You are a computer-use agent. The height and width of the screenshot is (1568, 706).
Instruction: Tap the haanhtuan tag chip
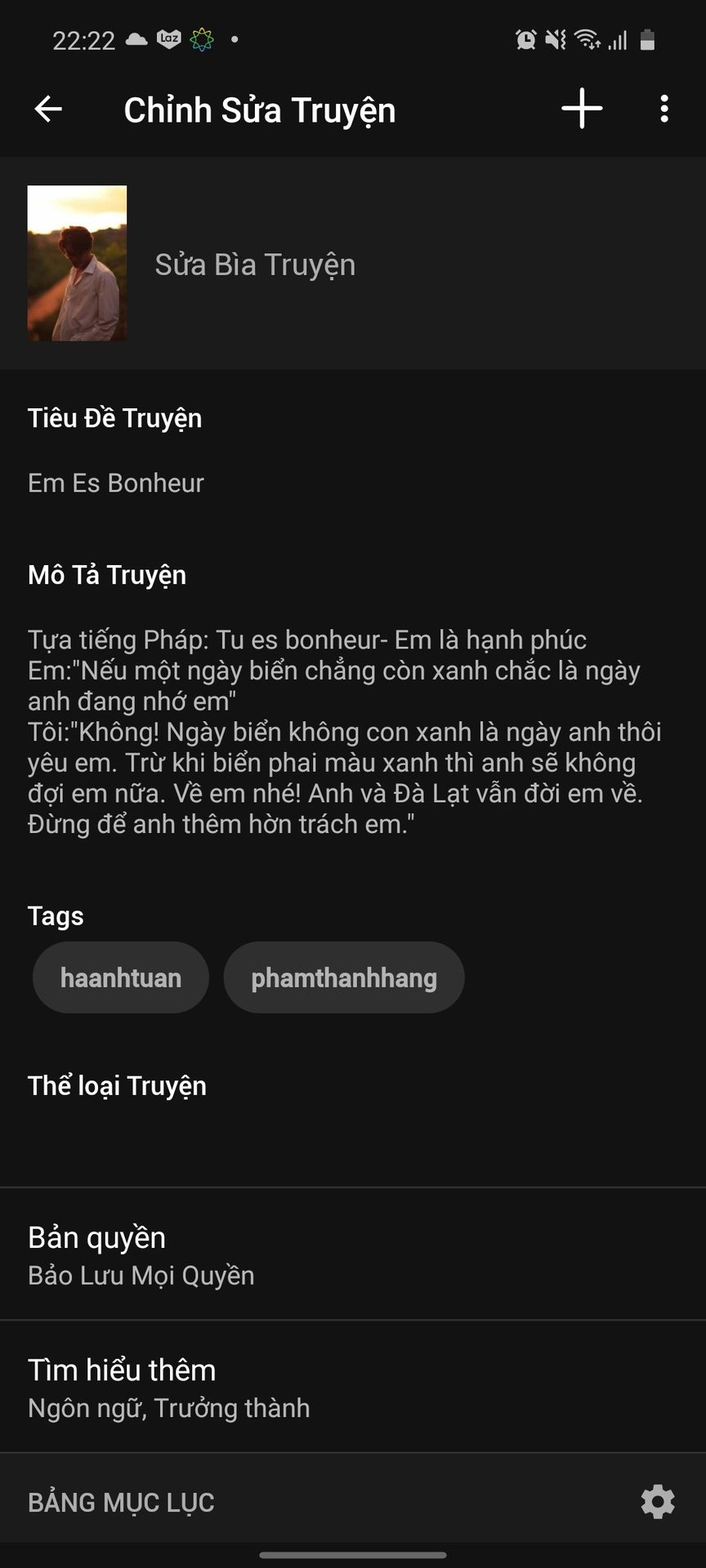pos(121,978)
